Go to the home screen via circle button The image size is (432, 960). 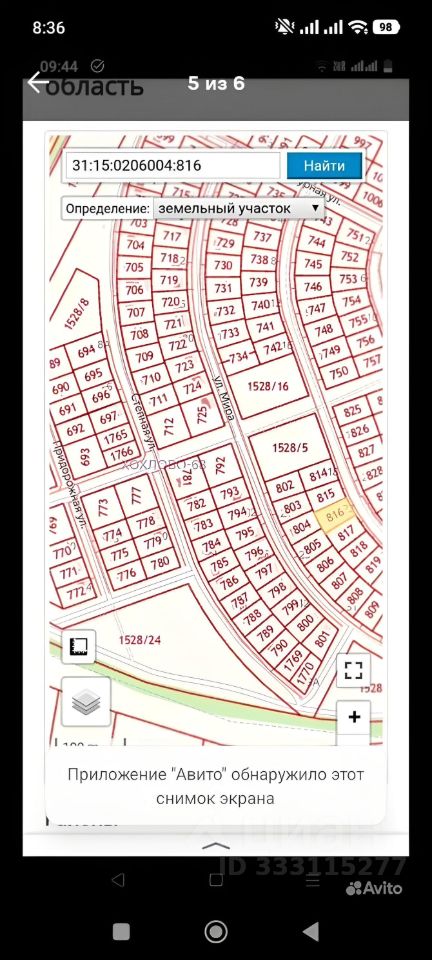coord(216,931)
